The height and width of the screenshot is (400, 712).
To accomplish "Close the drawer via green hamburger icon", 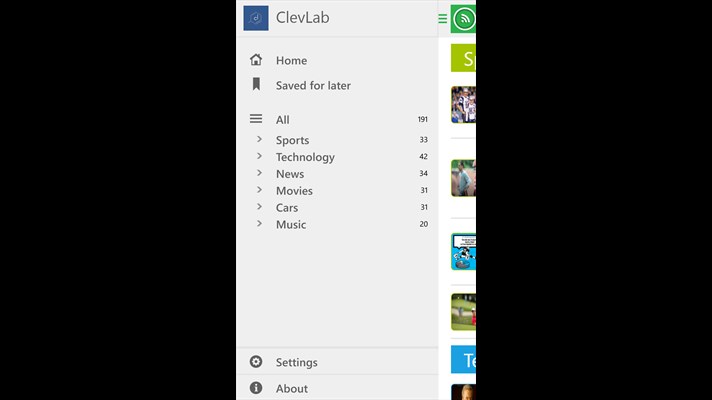I will [x=443, y=19].
